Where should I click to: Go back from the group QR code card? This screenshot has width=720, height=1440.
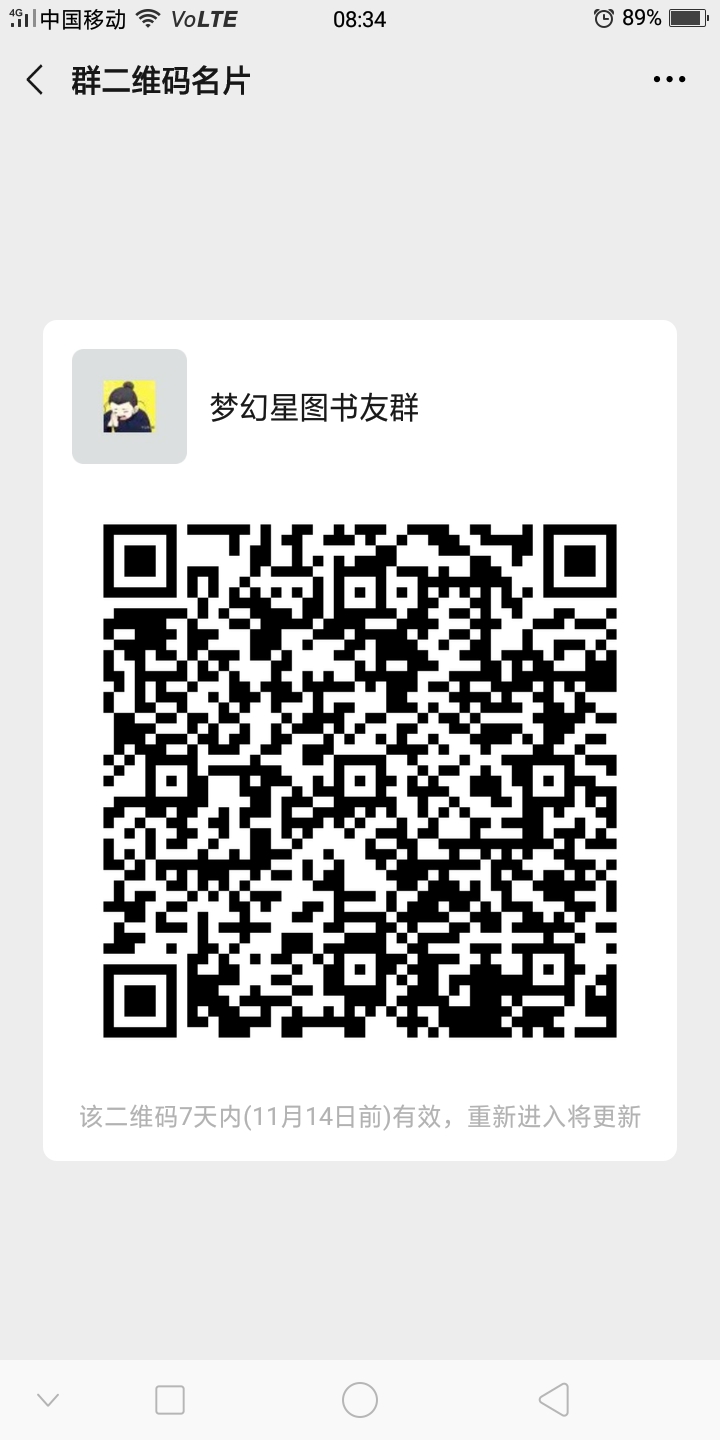(x=35, y=80)
